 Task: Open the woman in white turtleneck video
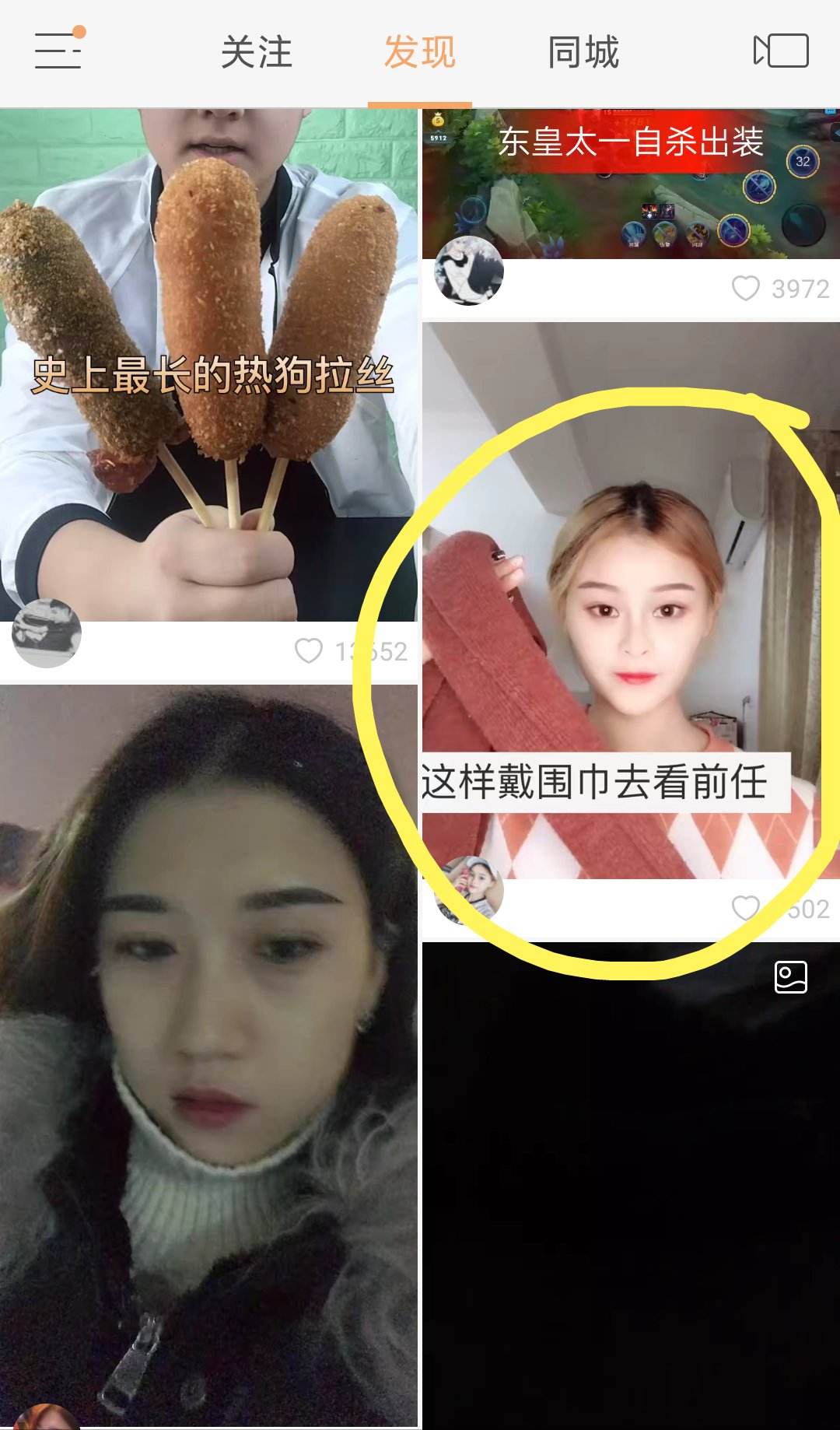[208, 1050]
